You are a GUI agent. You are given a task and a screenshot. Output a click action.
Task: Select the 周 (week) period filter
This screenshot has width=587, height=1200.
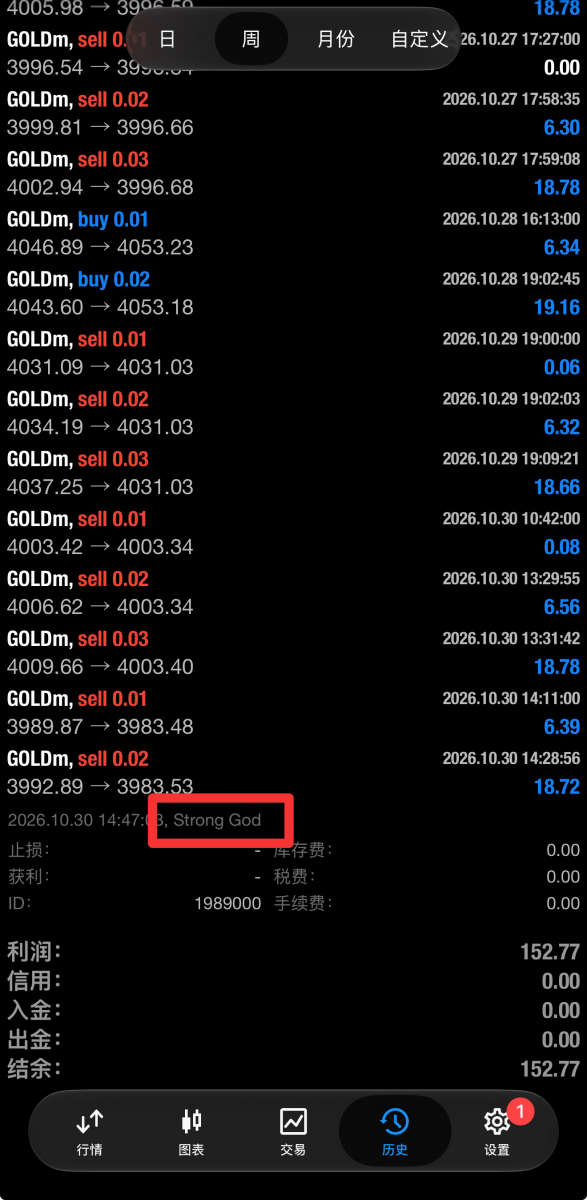click(x=251, y=39)
